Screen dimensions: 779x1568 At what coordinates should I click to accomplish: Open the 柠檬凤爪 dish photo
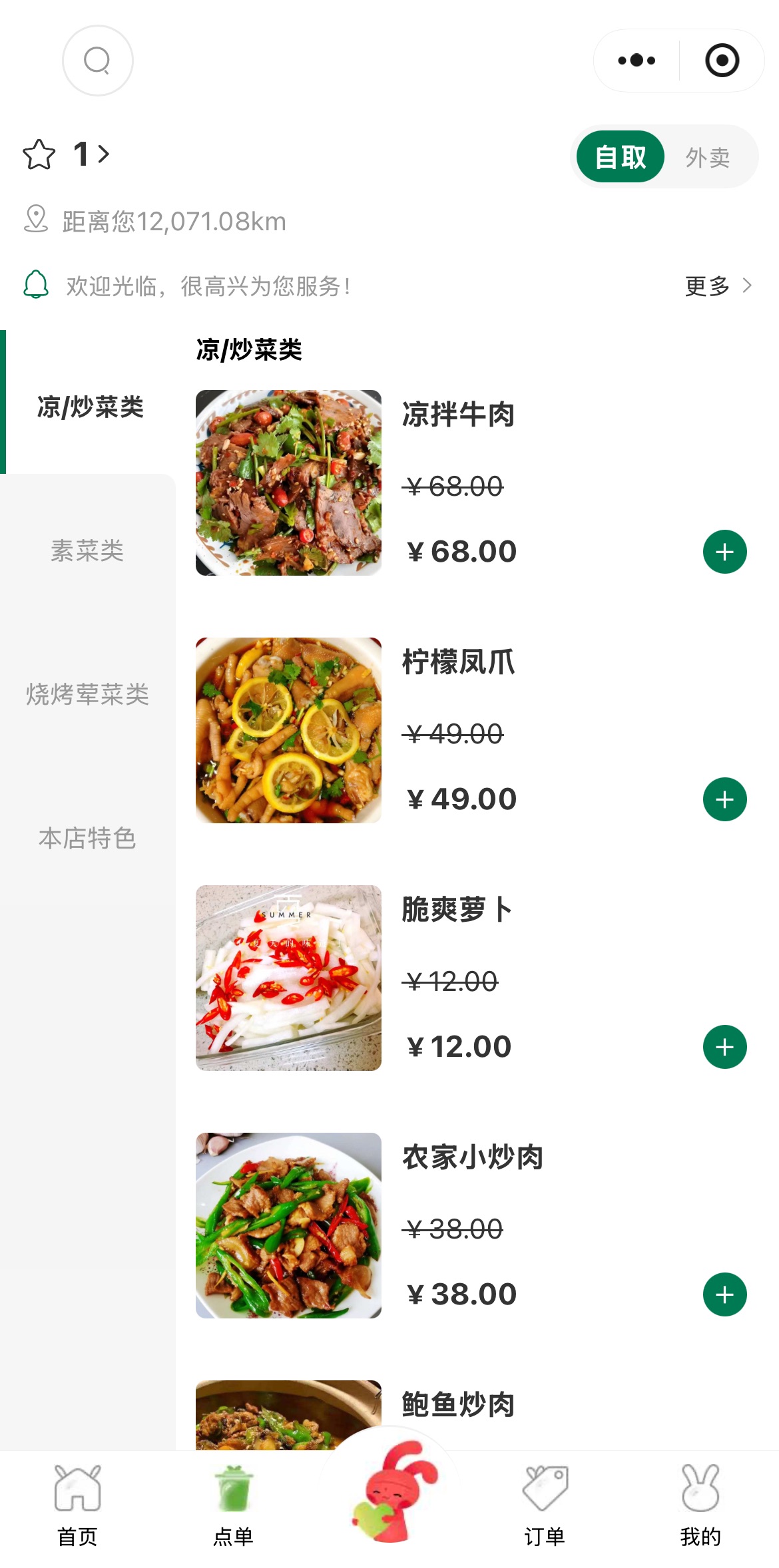click(288, 730)
